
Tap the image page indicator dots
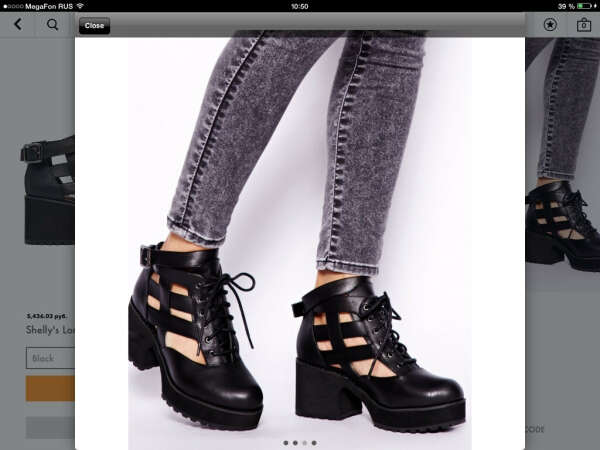pos(299,442)
